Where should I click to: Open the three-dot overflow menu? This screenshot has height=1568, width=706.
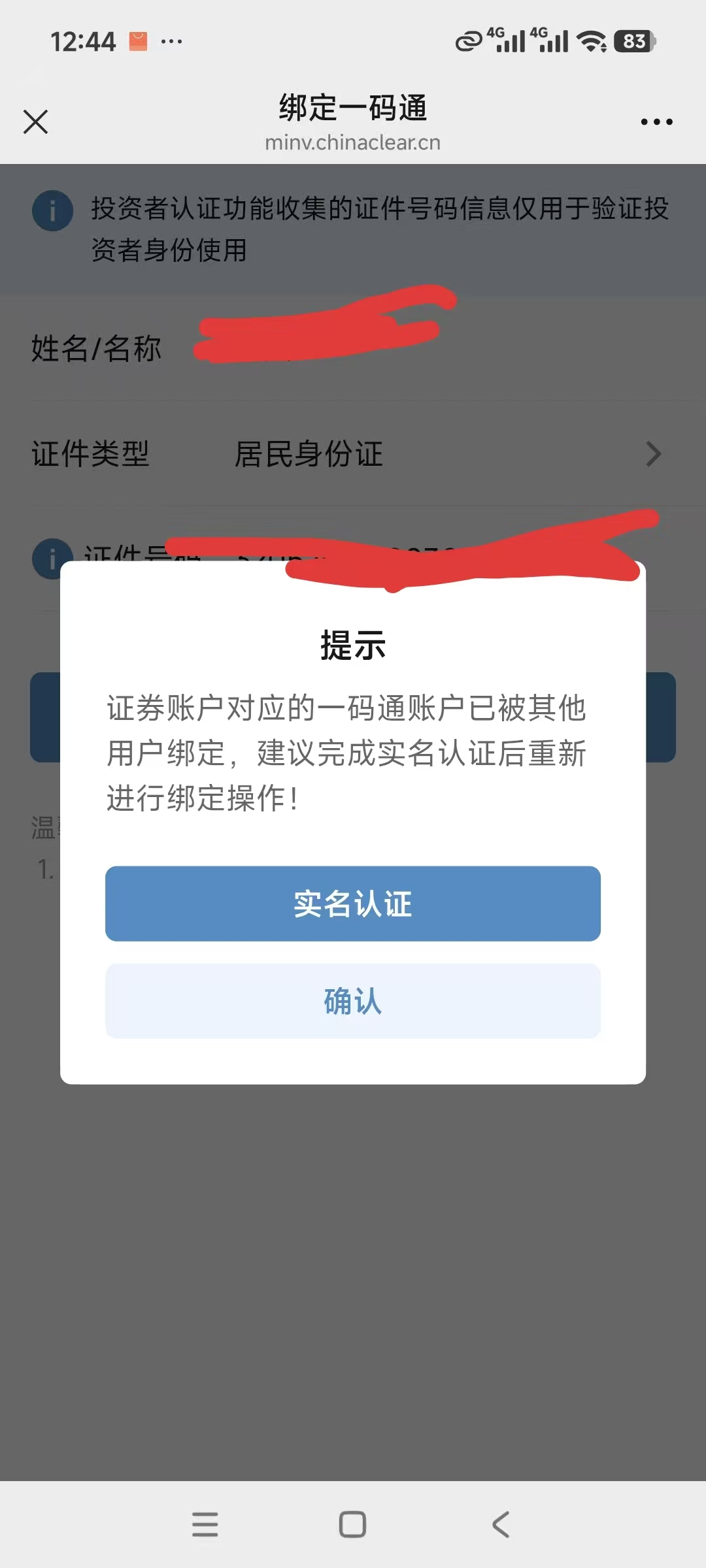coord(656,122)
